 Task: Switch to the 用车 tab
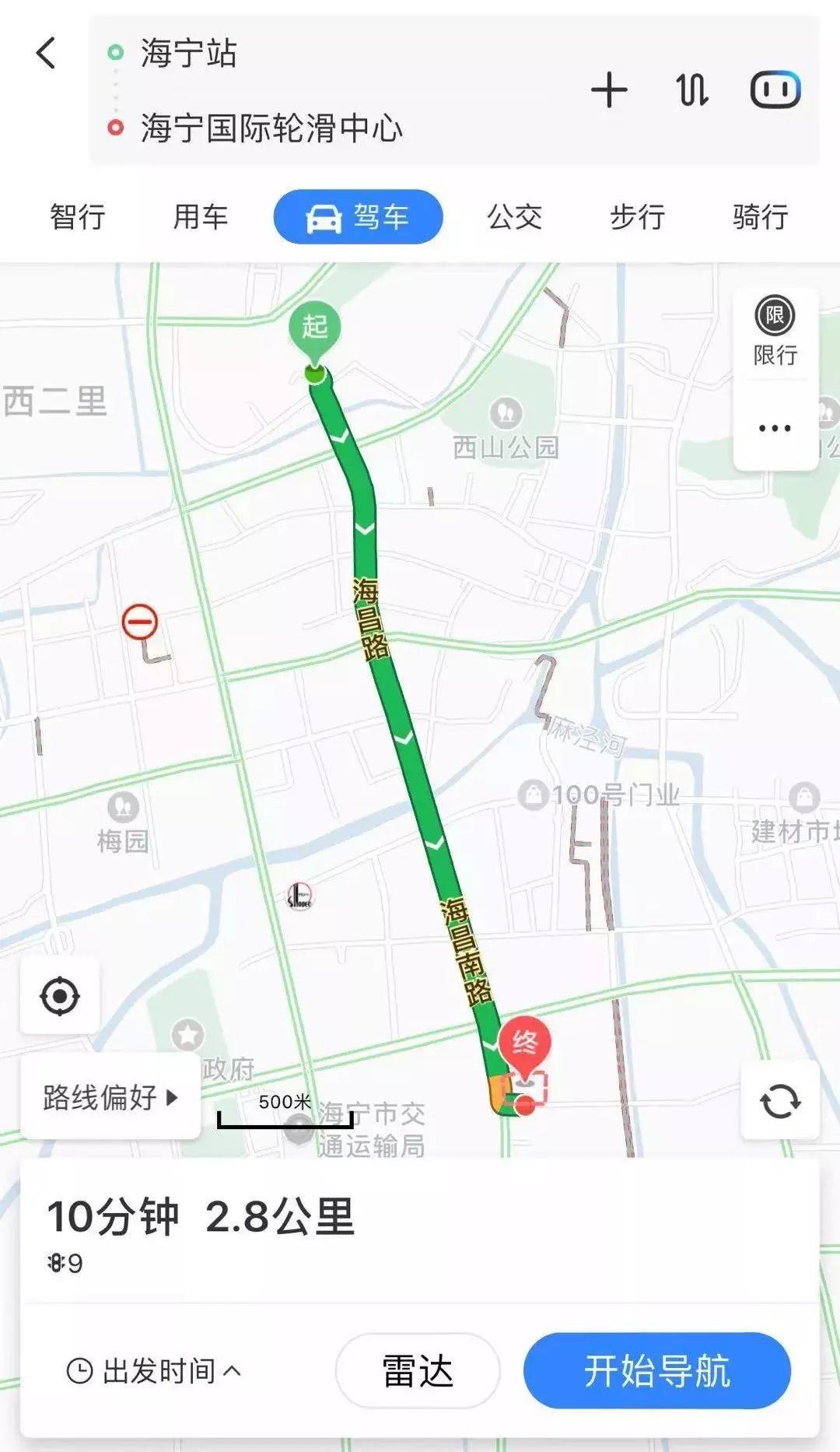201,217
